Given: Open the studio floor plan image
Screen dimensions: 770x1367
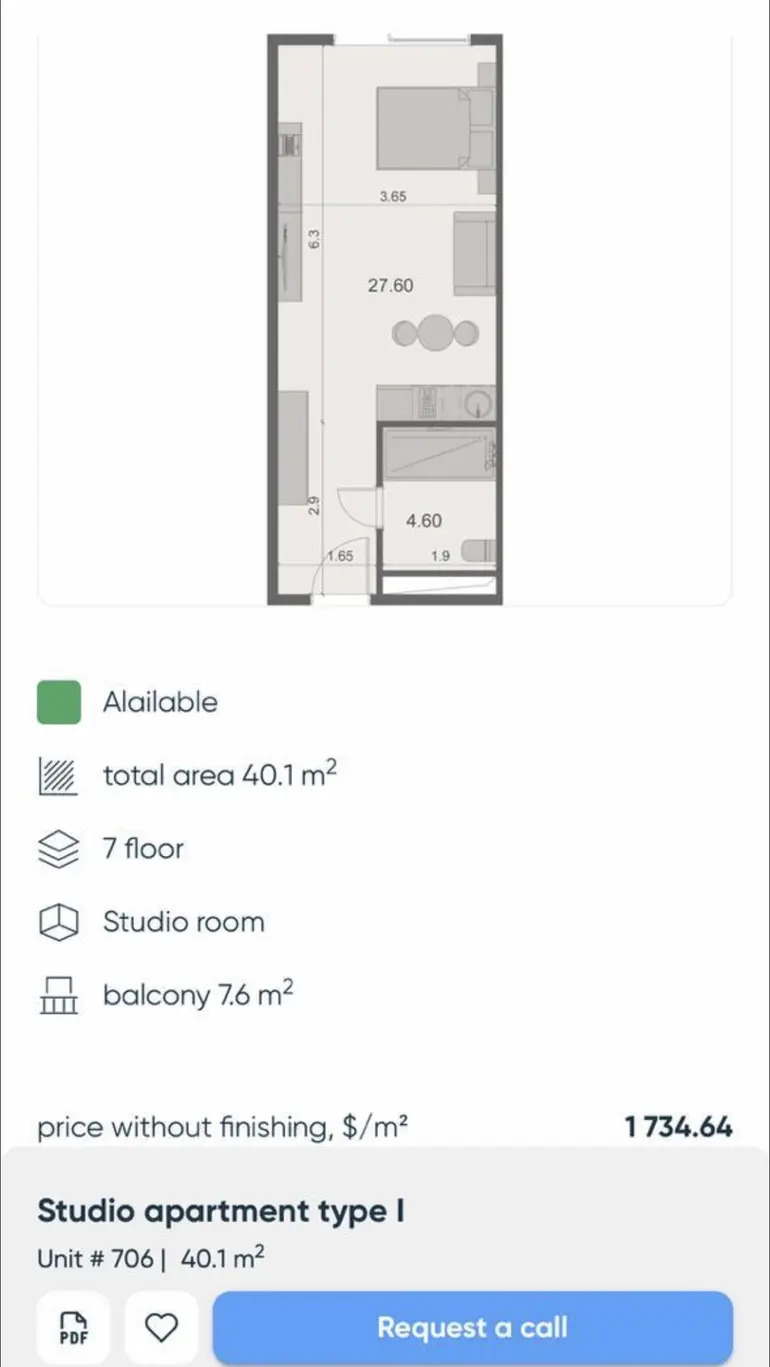Looking at the screenshot, I should point(385,320).
